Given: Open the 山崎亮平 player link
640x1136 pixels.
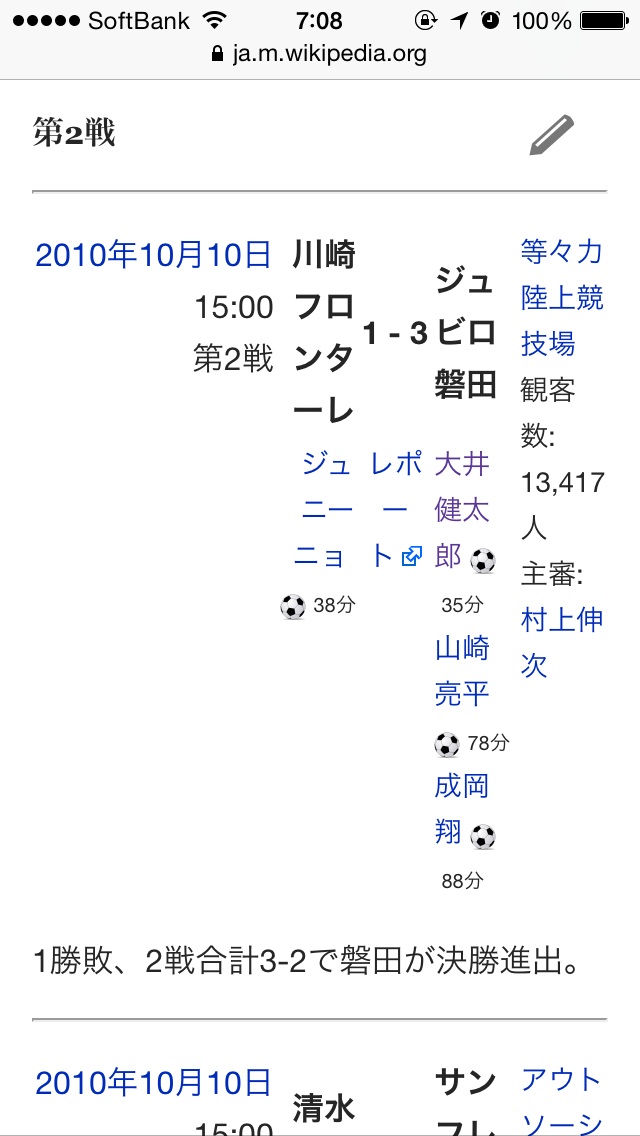Looking at the screenshot, I should point(462,670).
